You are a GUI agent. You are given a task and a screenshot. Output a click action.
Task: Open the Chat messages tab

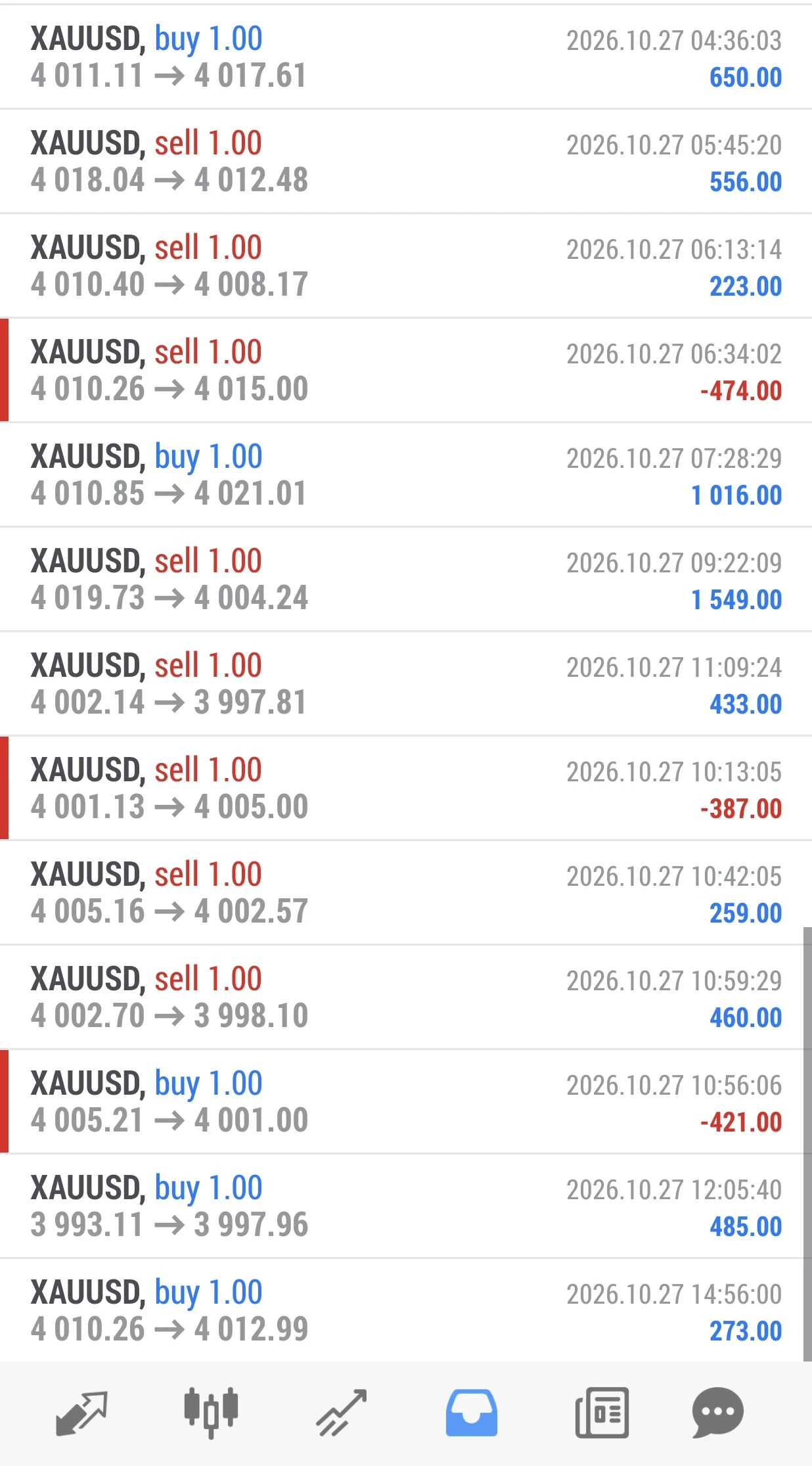tap(717, 1413)
